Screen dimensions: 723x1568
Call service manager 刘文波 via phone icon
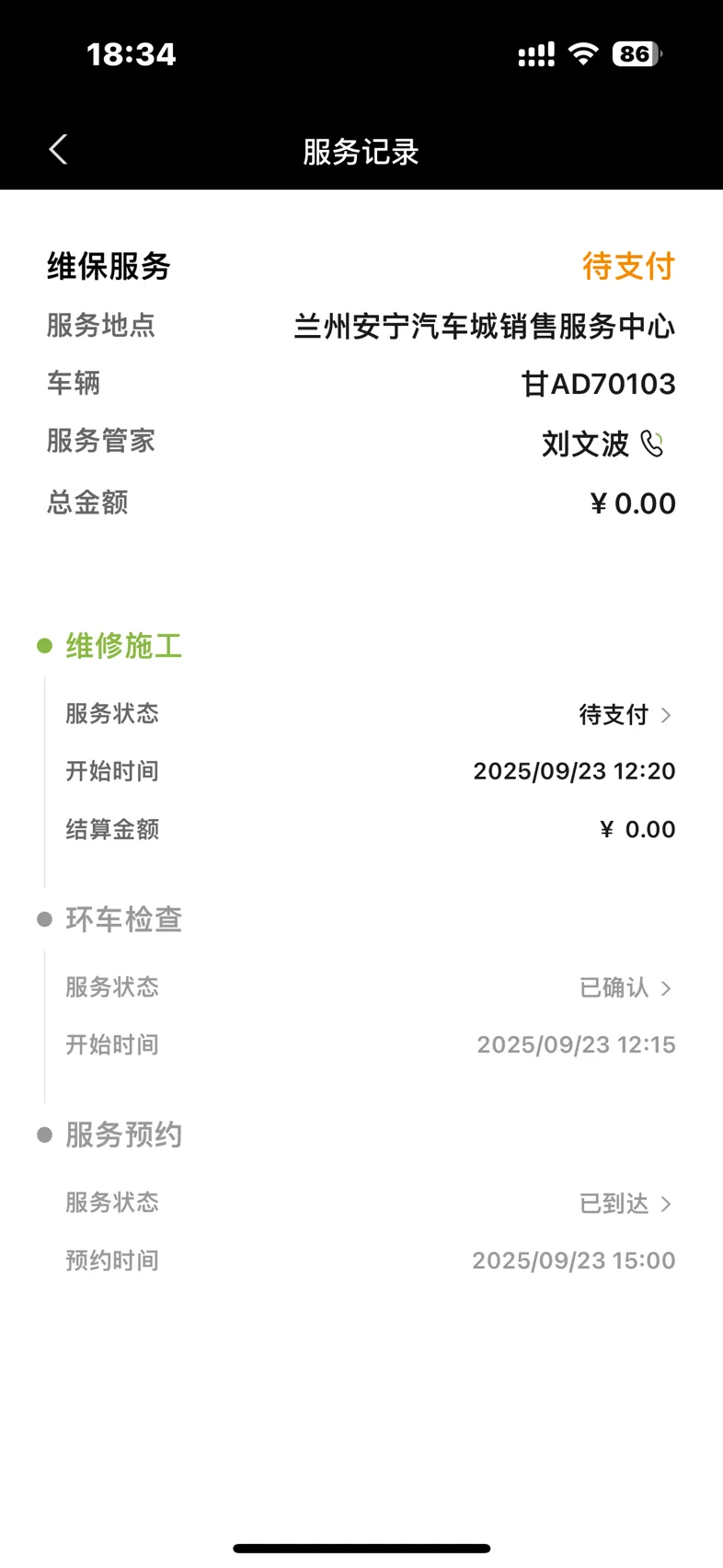pos(652,444)
